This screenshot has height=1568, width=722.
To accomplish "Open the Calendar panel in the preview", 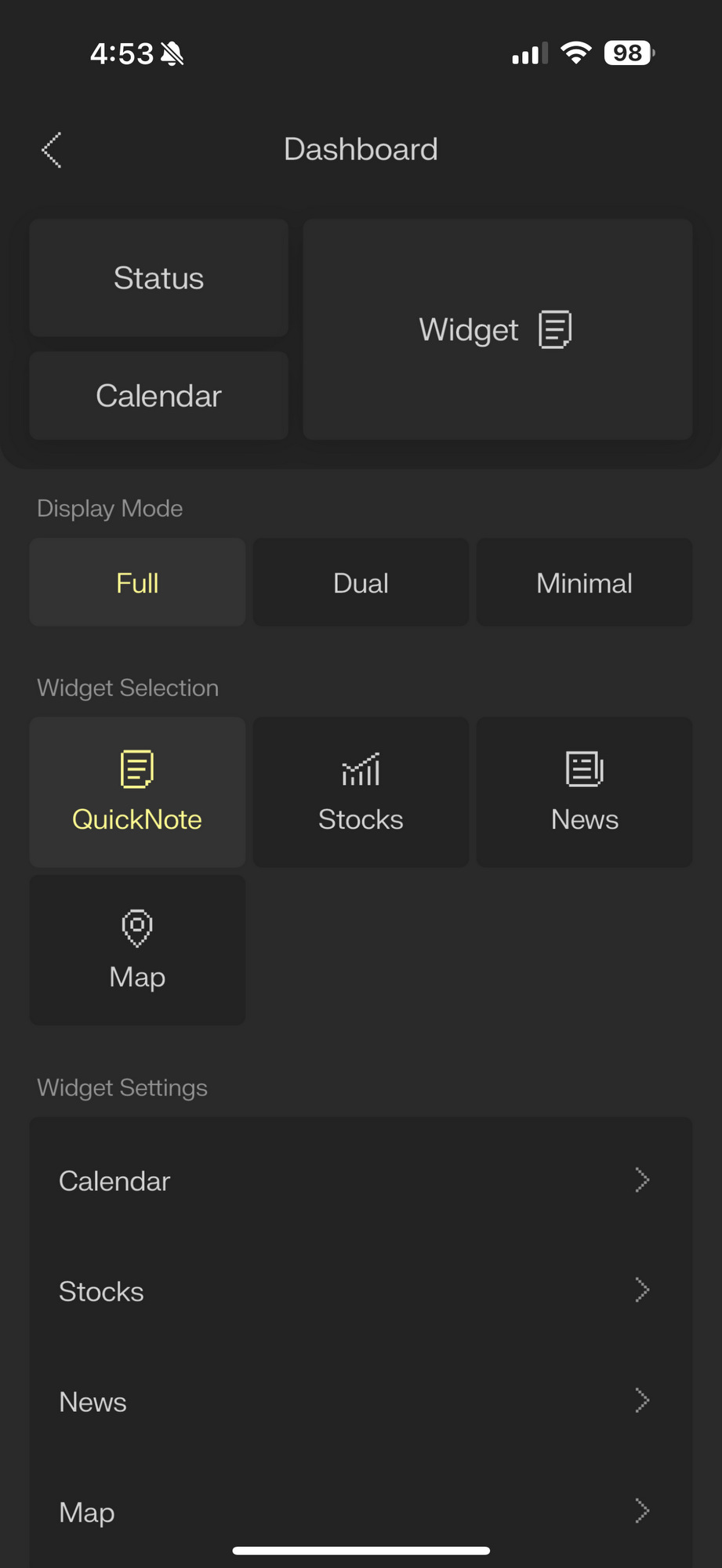I will click(158, 396).
